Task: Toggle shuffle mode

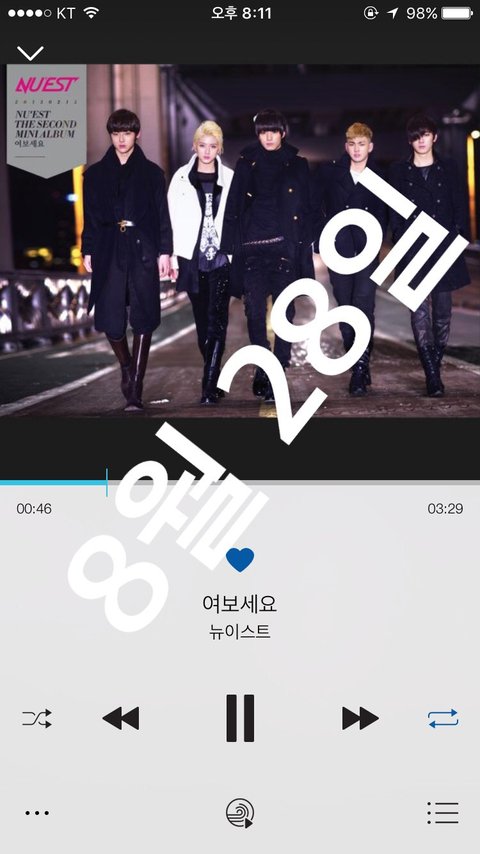Action: point(37,718)
